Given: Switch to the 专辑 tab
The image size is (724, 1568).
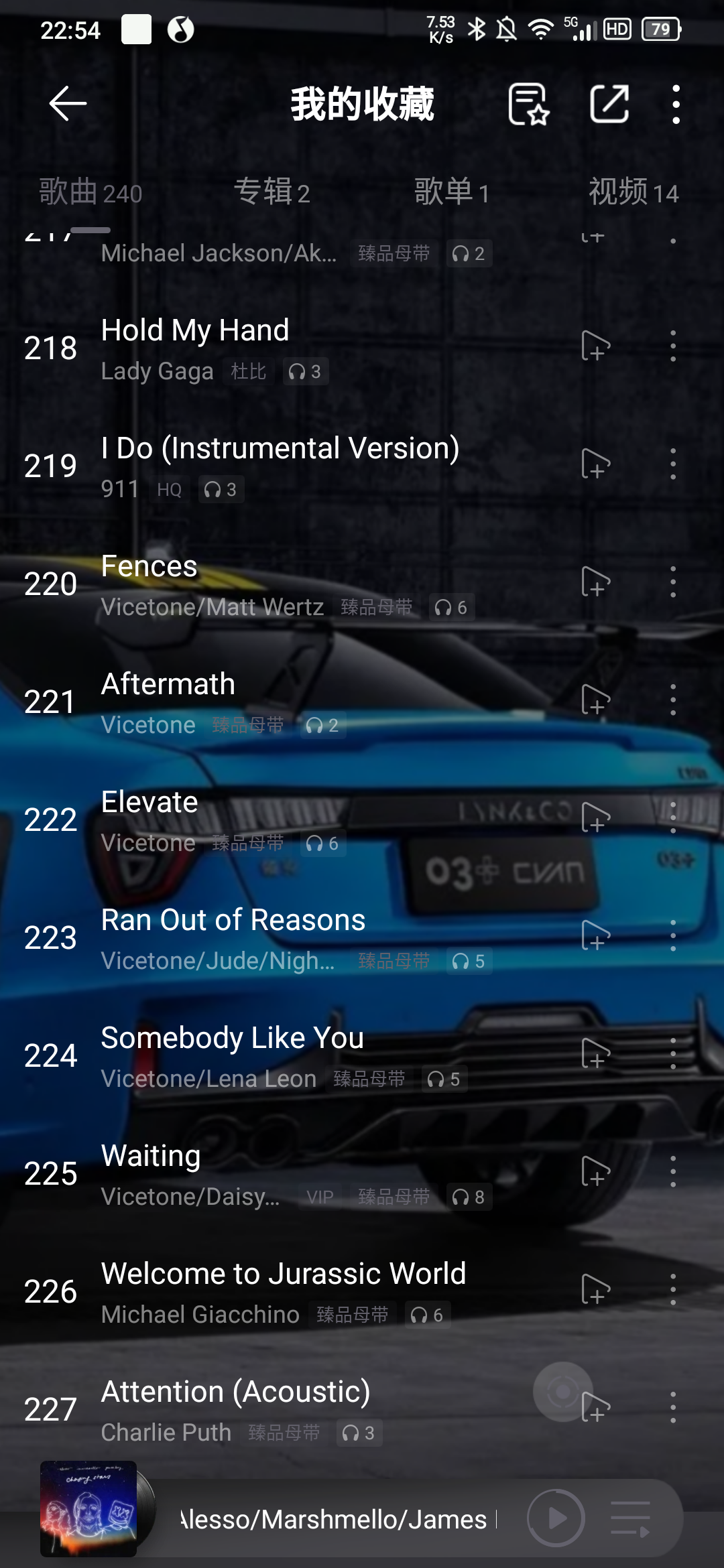Looking at the screenshot, I should coord(271,192).
